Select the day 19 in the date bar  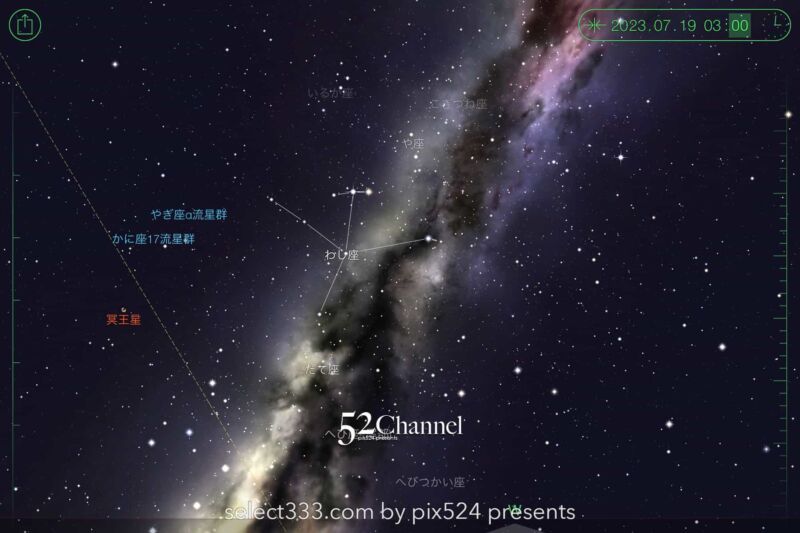(x=688, y=25)
